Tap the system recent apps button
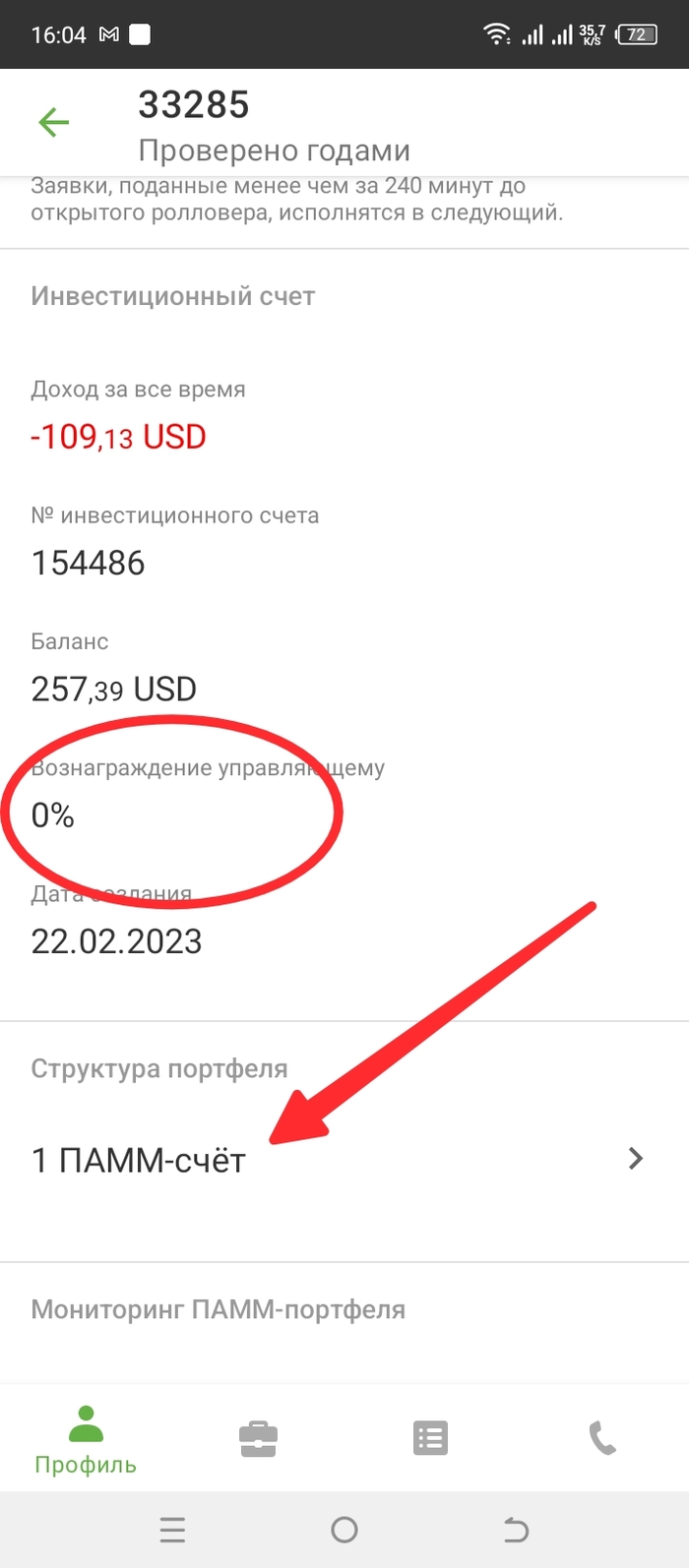 [172, 1530]
